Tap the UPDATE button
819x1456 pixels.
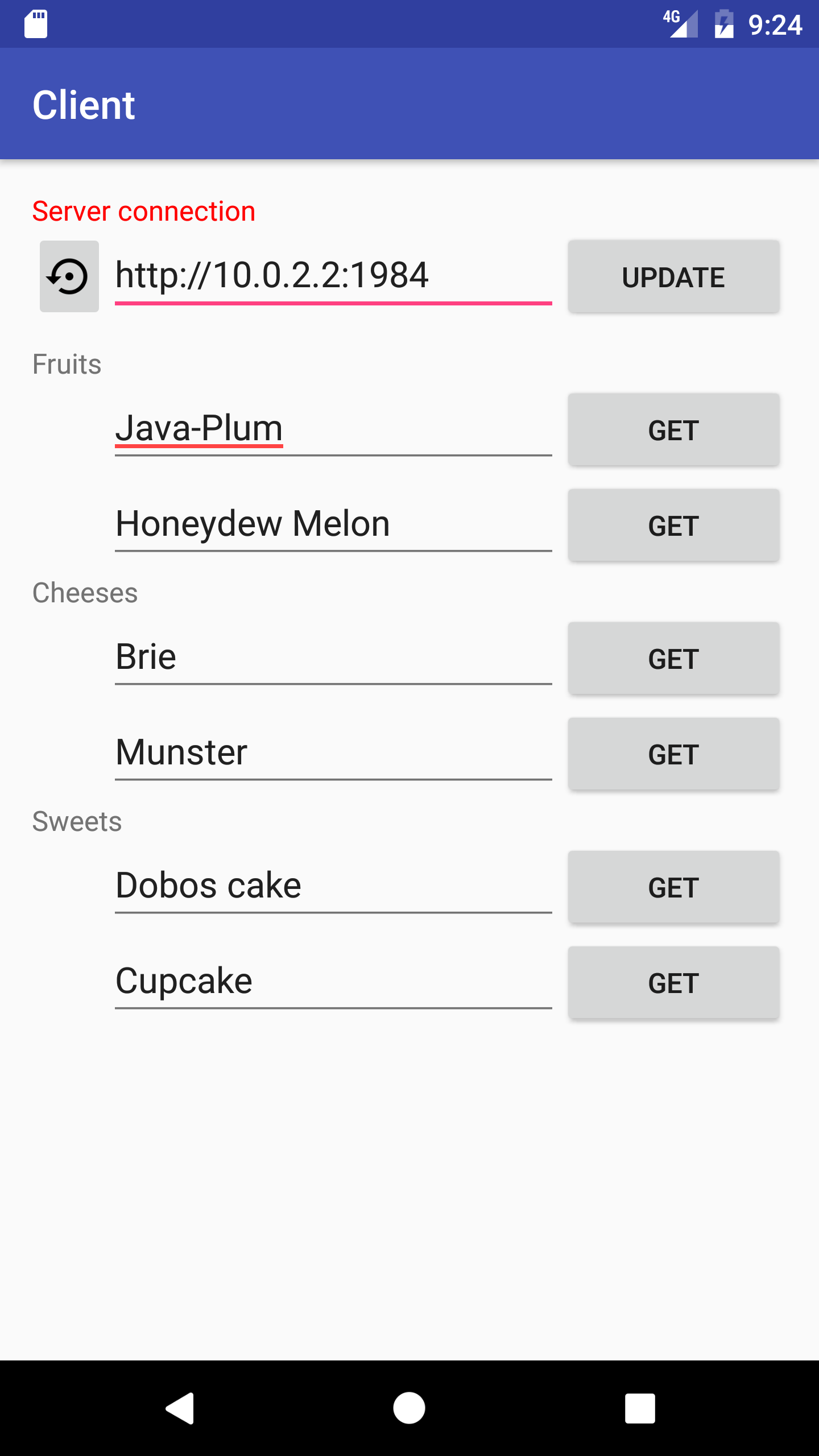pos(673,277)
